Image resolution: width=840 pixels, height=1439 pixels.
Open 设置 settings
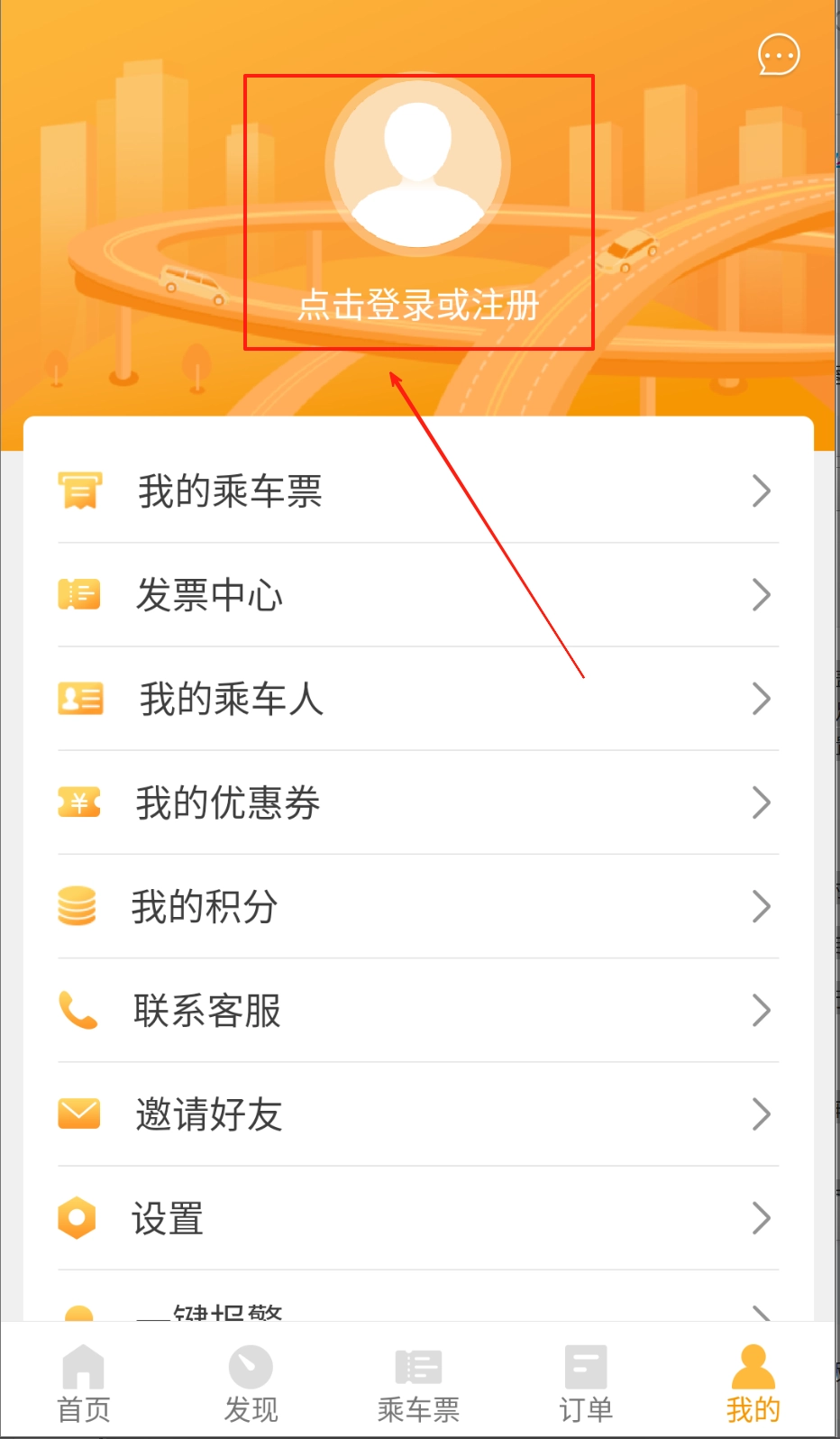pyautogui.click(x=416, y=1218)
